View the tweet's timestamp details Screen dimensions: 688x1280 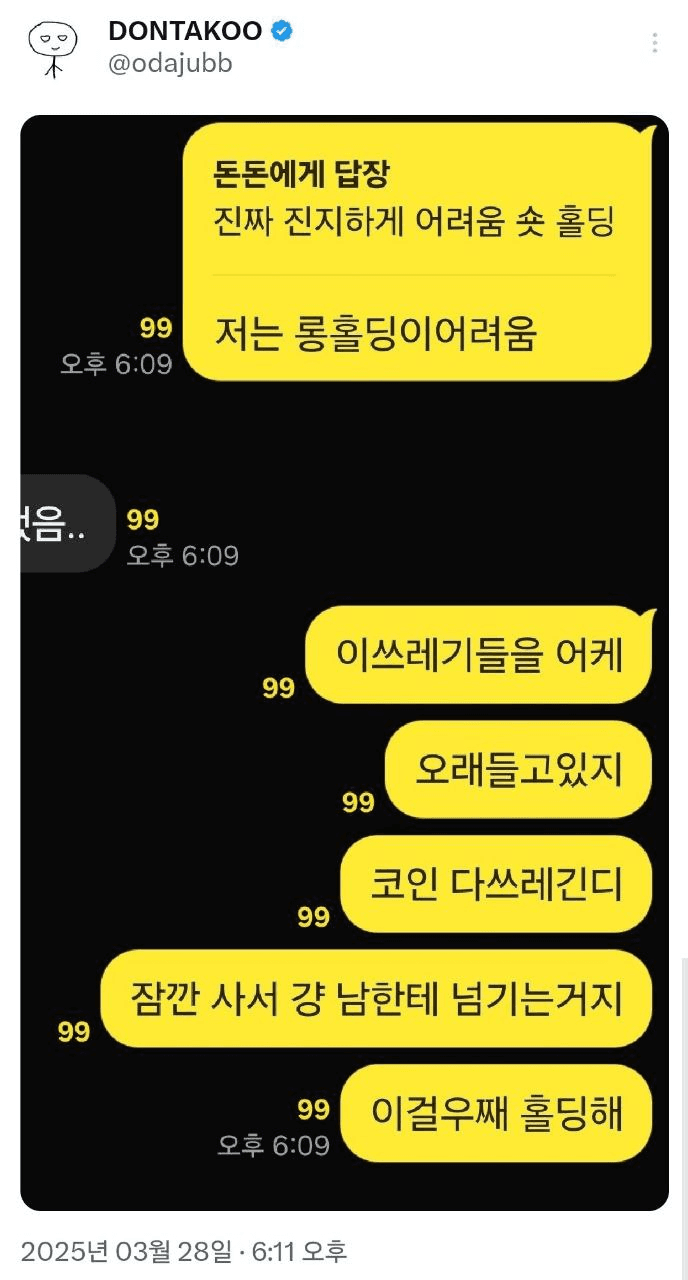pos(183,1251)
